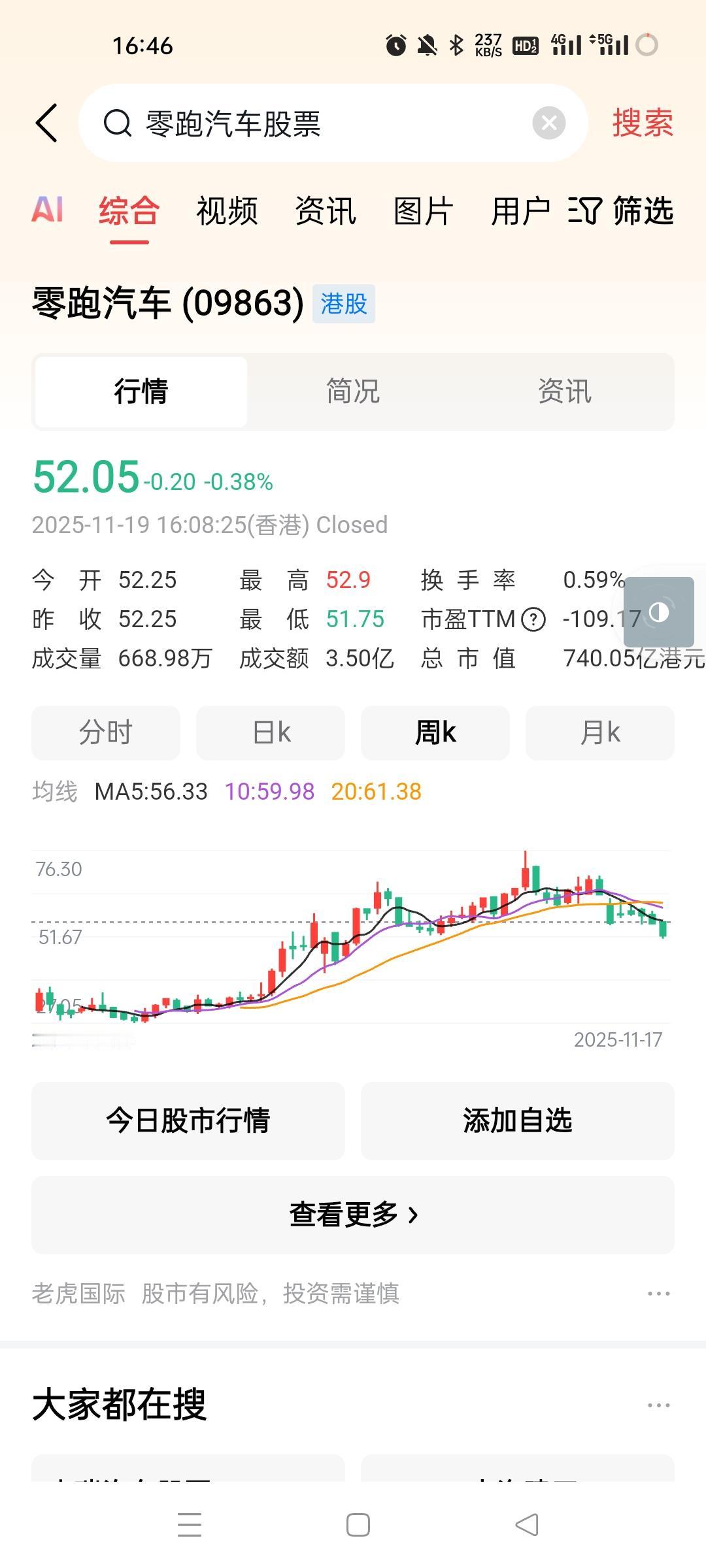Switch the chart to 日k view

coord(270,732)
